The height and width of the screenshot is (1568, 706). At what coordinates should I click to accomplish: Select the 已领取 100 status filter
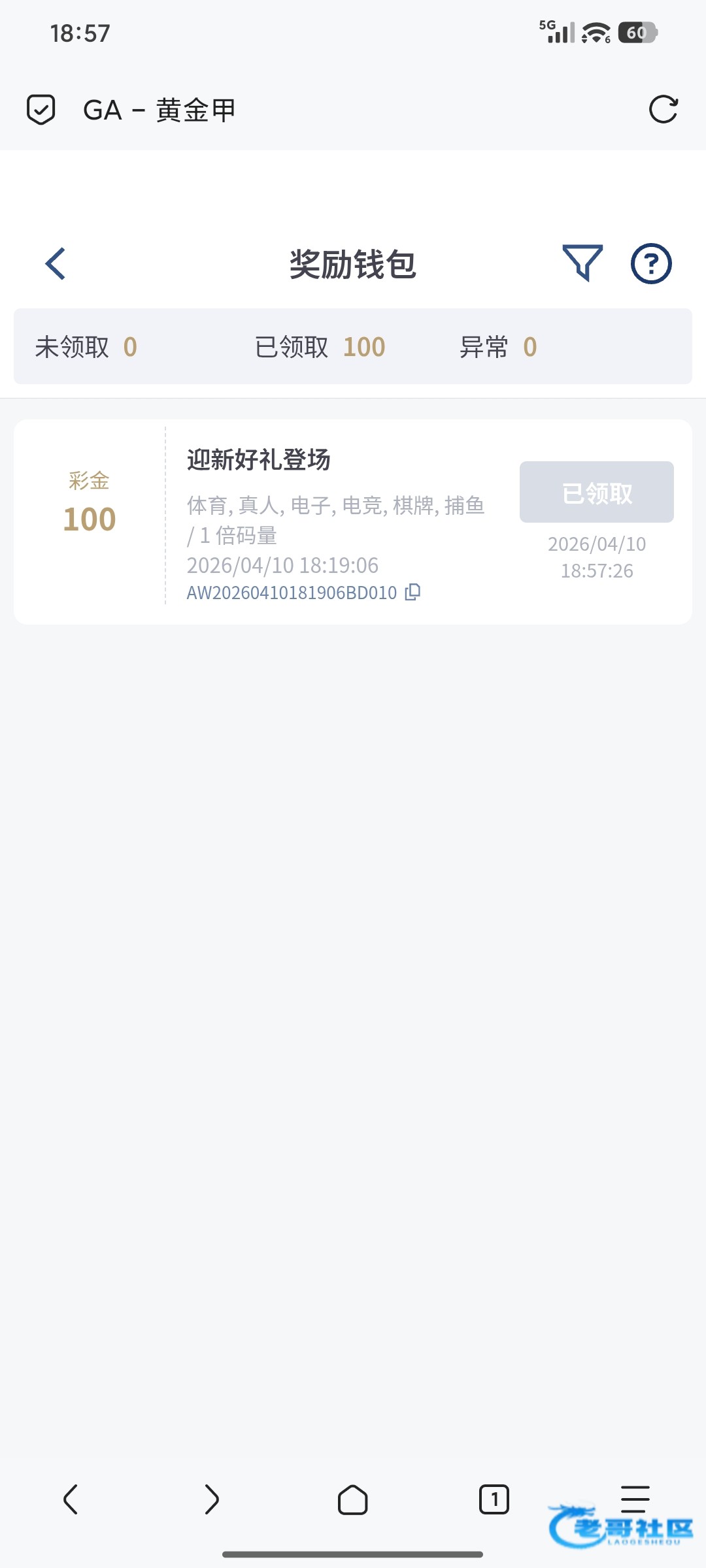pyautogui.click(x=320, y=347)
